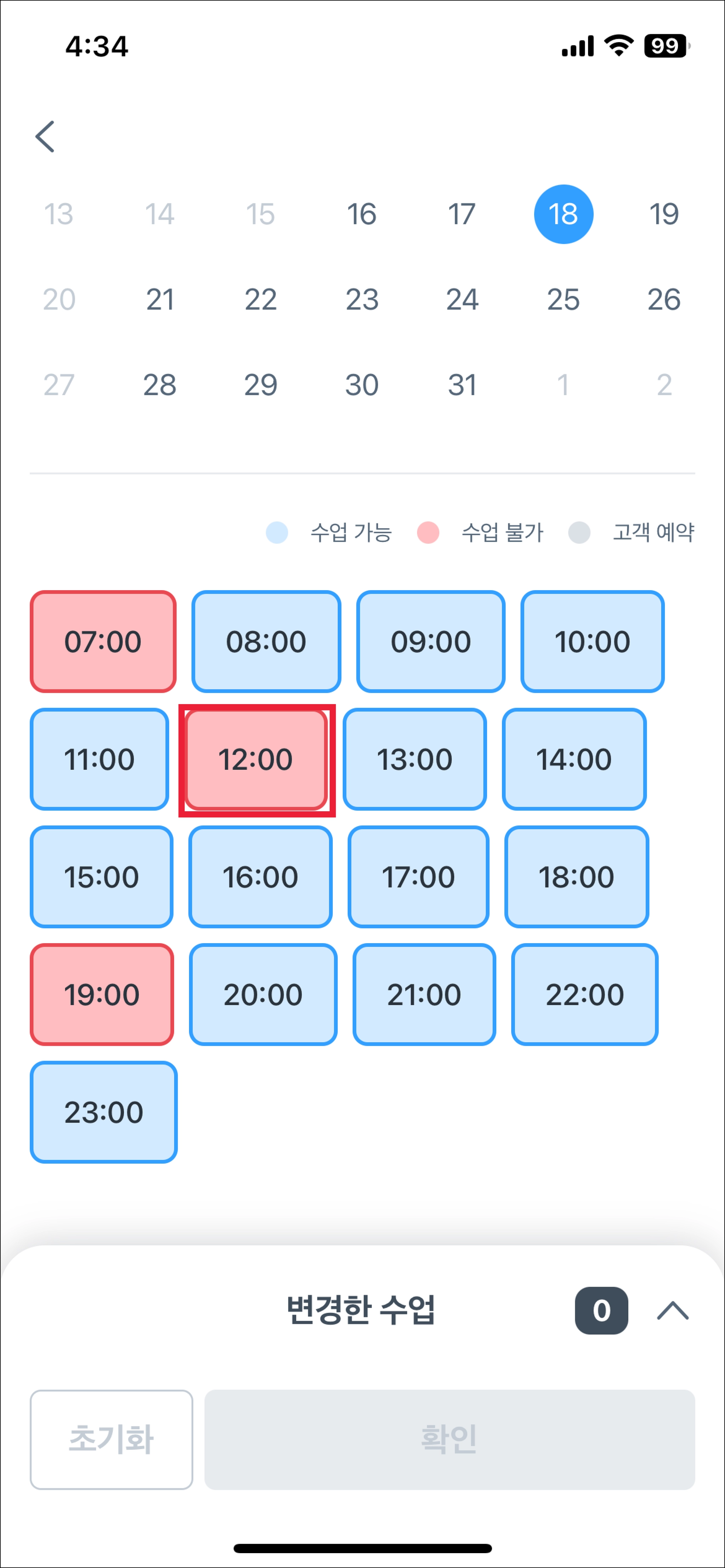The height and width of the screenshot is (1568, 725).
Task: Tap the 초기화 reset button
Action: click(112, 1440)
